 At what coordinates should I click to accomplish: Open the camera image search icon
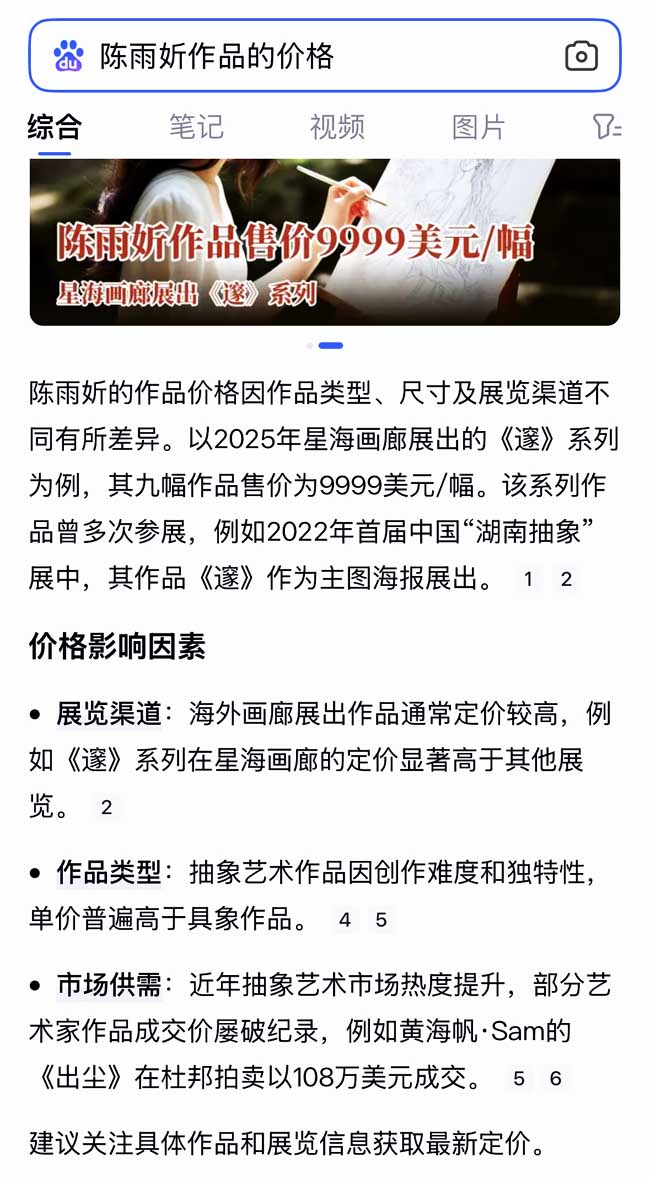[581, 56]
